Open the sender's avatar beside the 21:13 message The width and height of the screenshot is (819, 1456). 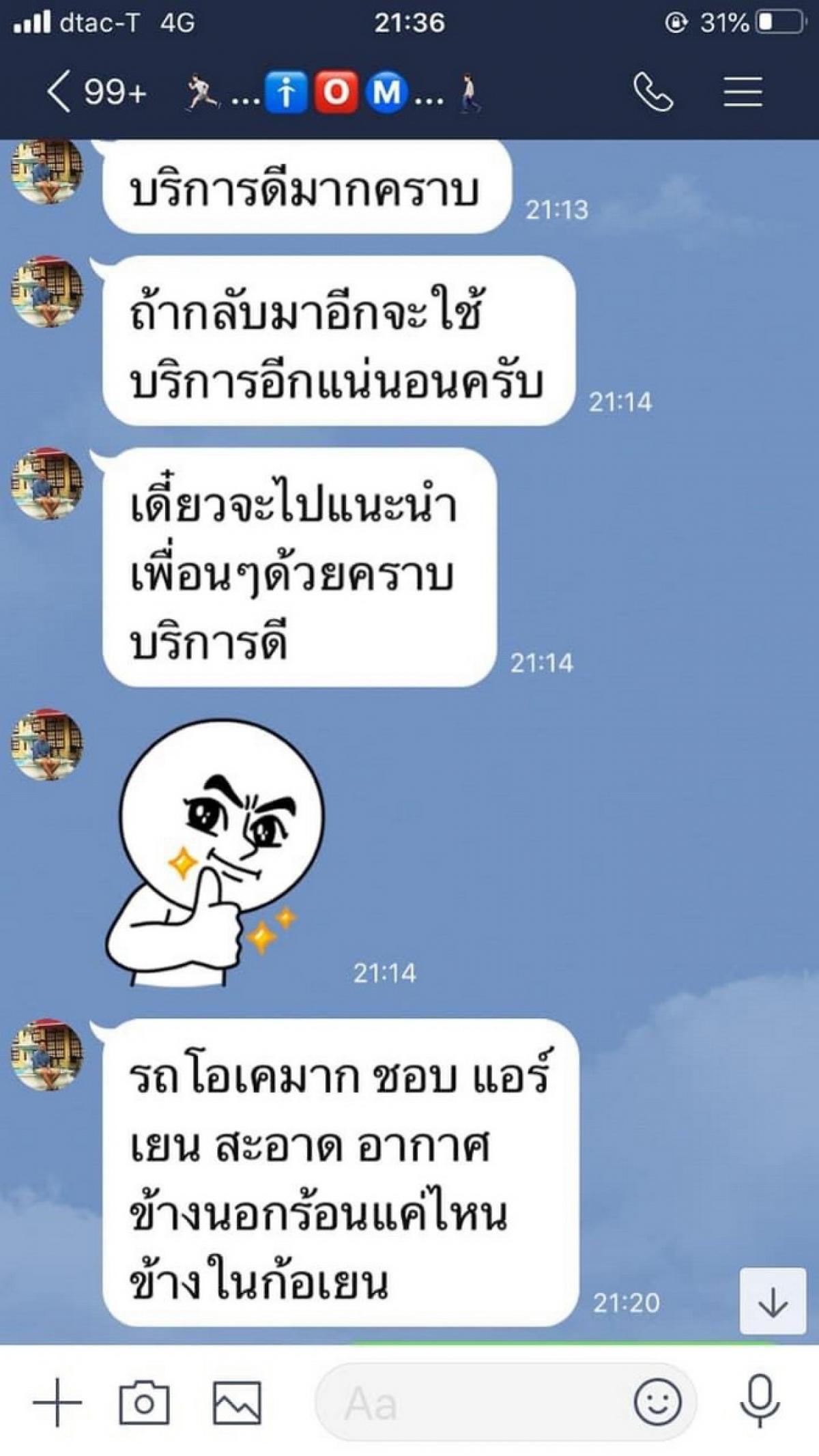pyautogui.click(x=46, y=169)
